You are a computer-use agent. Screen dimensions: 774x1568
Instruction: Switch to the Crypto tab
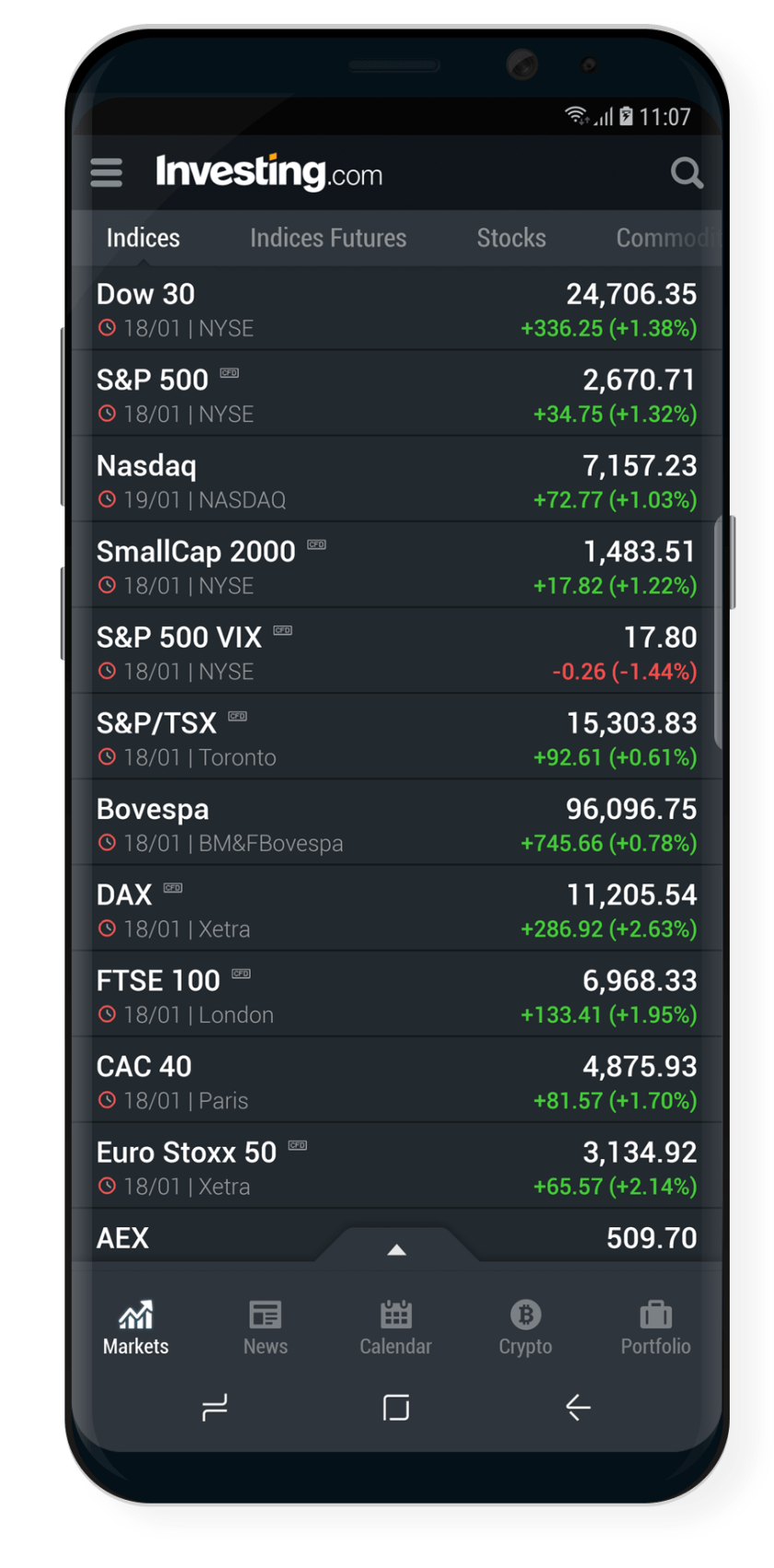coord(525,1328)
